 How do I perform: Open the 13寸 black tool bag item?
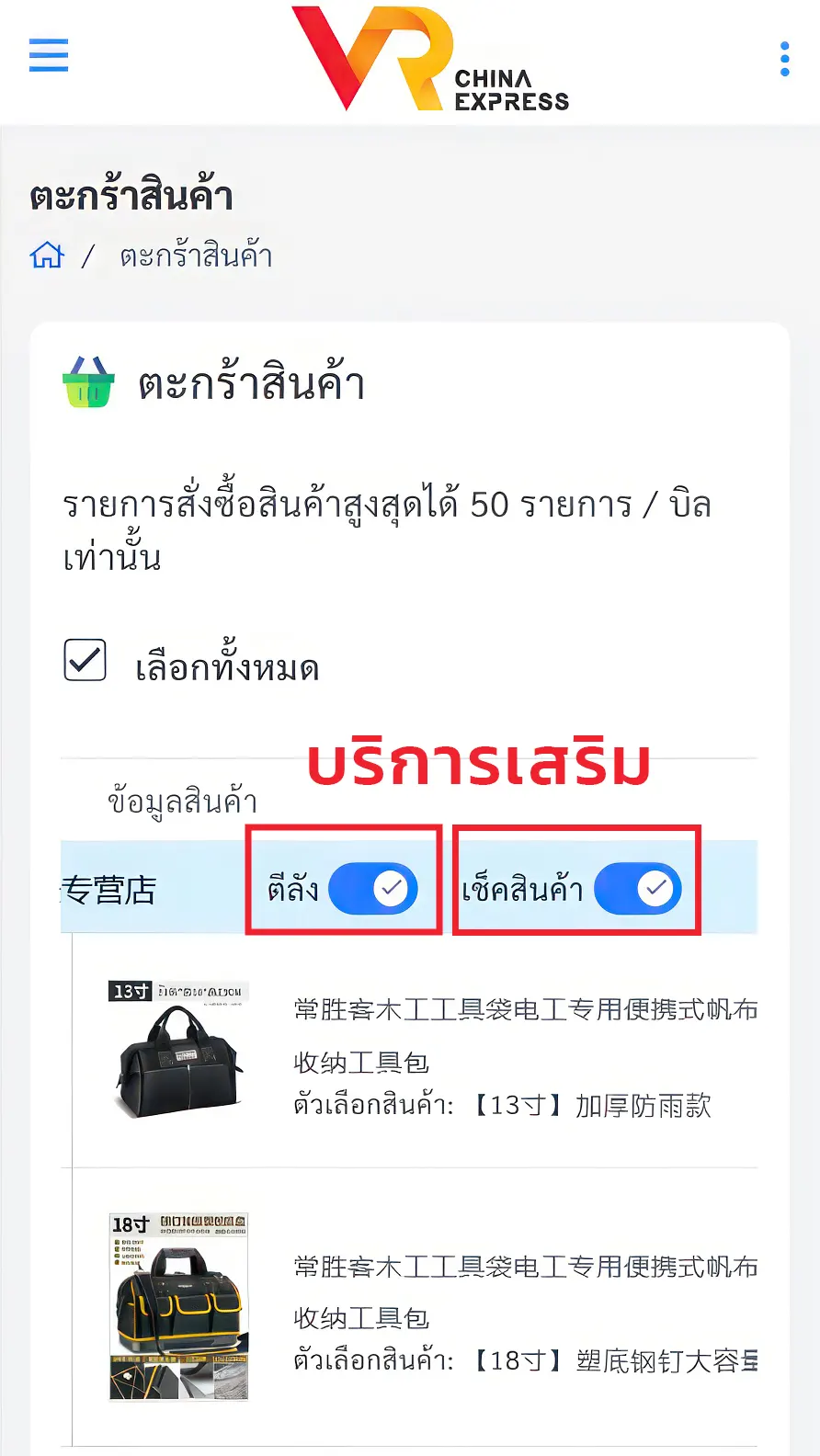point(179,1051)
